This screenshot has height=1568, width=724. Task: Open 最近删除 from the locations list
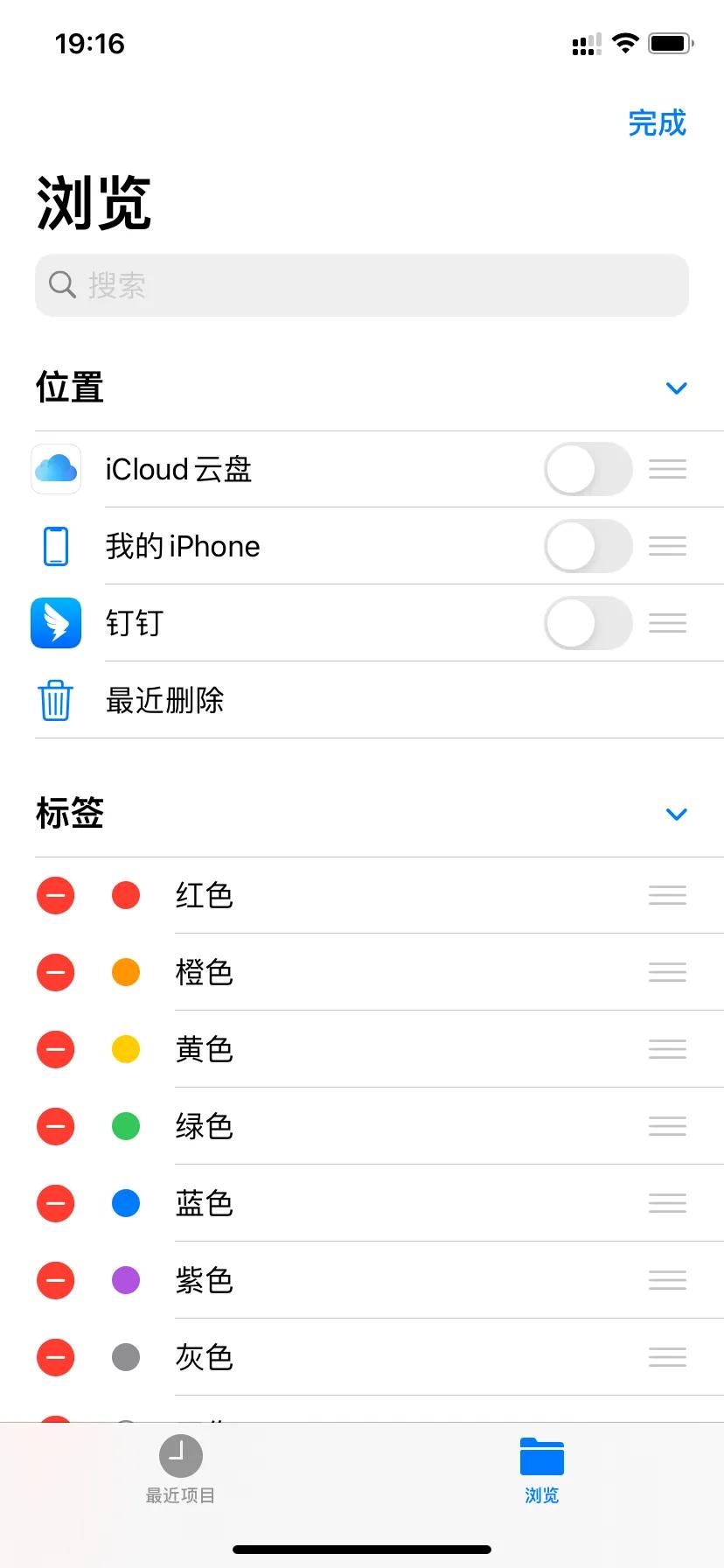[x=166, y=700]
